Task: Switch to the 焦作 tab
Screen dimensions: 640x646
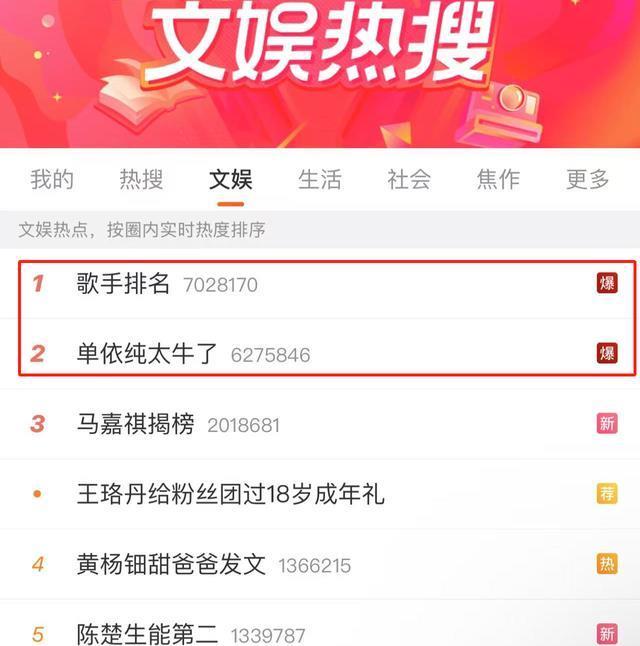Action: click(498, 179)
